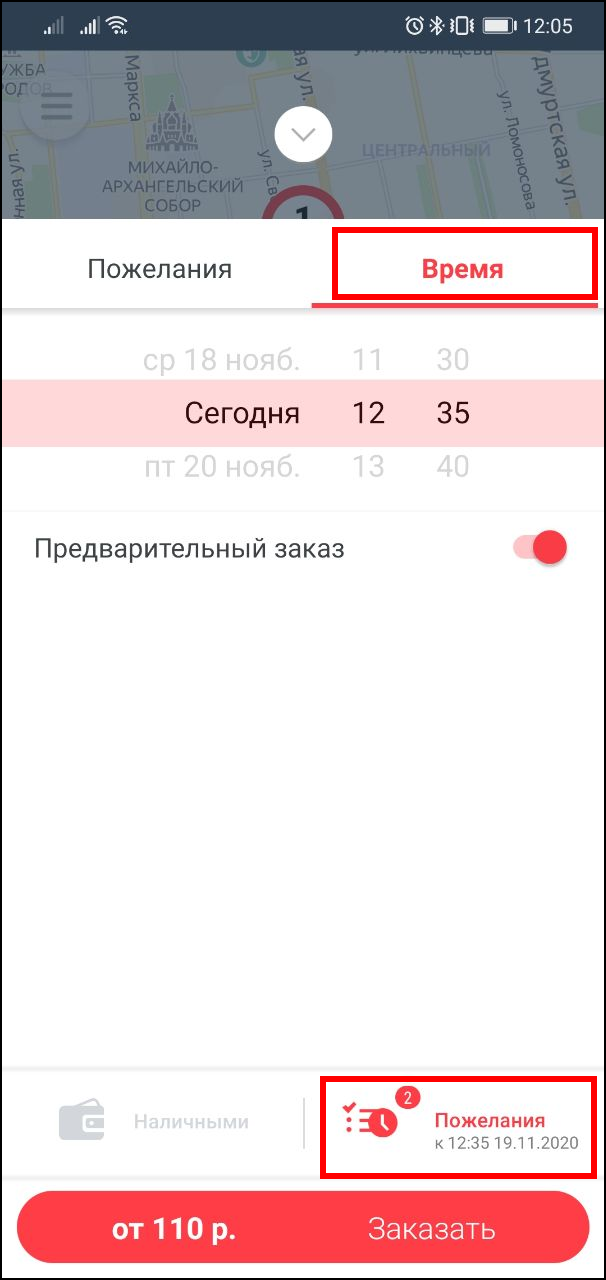Open Наличными payment method option
The width and height of the screenshot is (606, 1280).
(153, 1122)
